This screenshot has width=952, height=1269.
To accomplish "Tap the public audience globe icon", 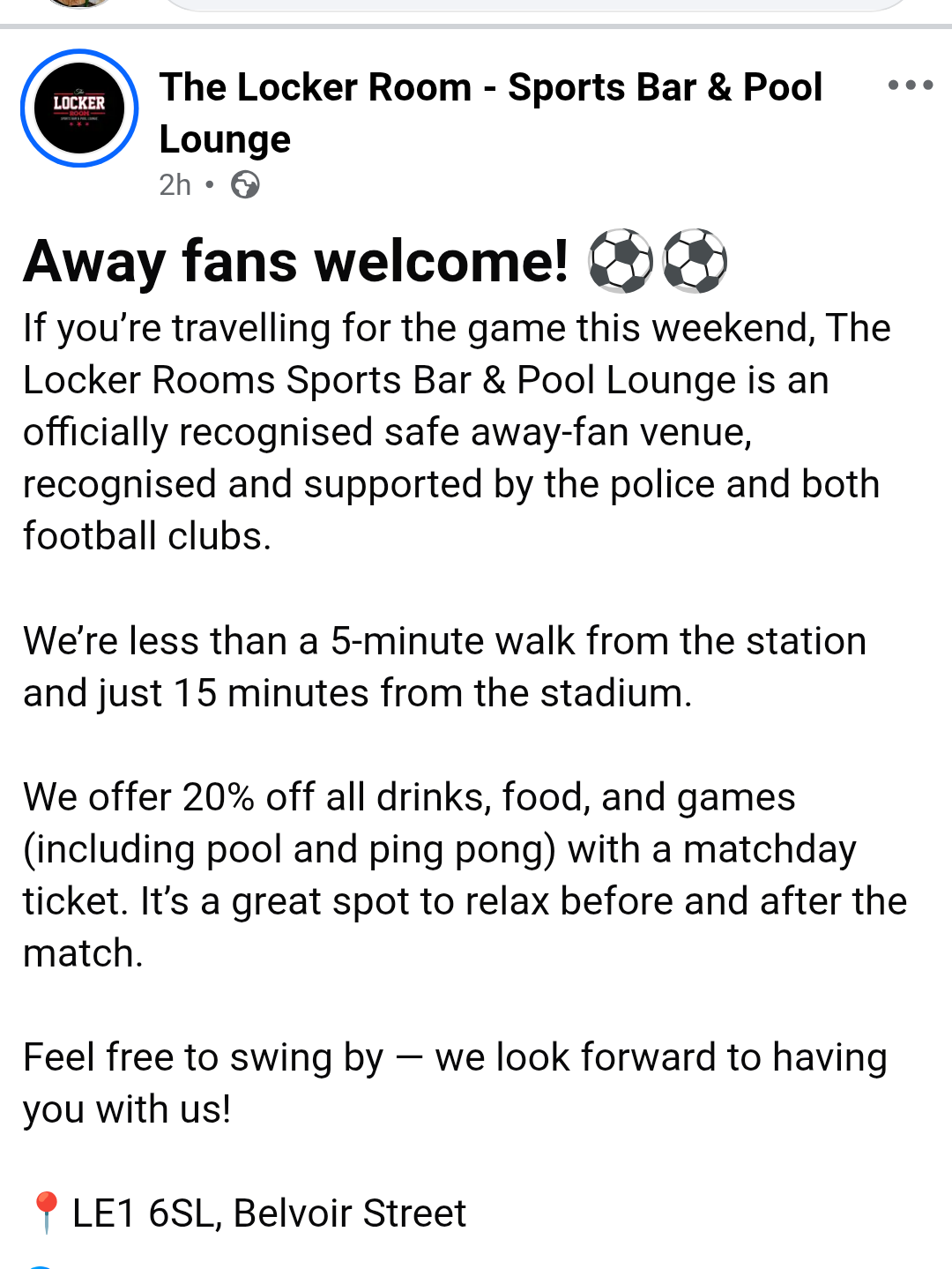I will pos(245,185).
